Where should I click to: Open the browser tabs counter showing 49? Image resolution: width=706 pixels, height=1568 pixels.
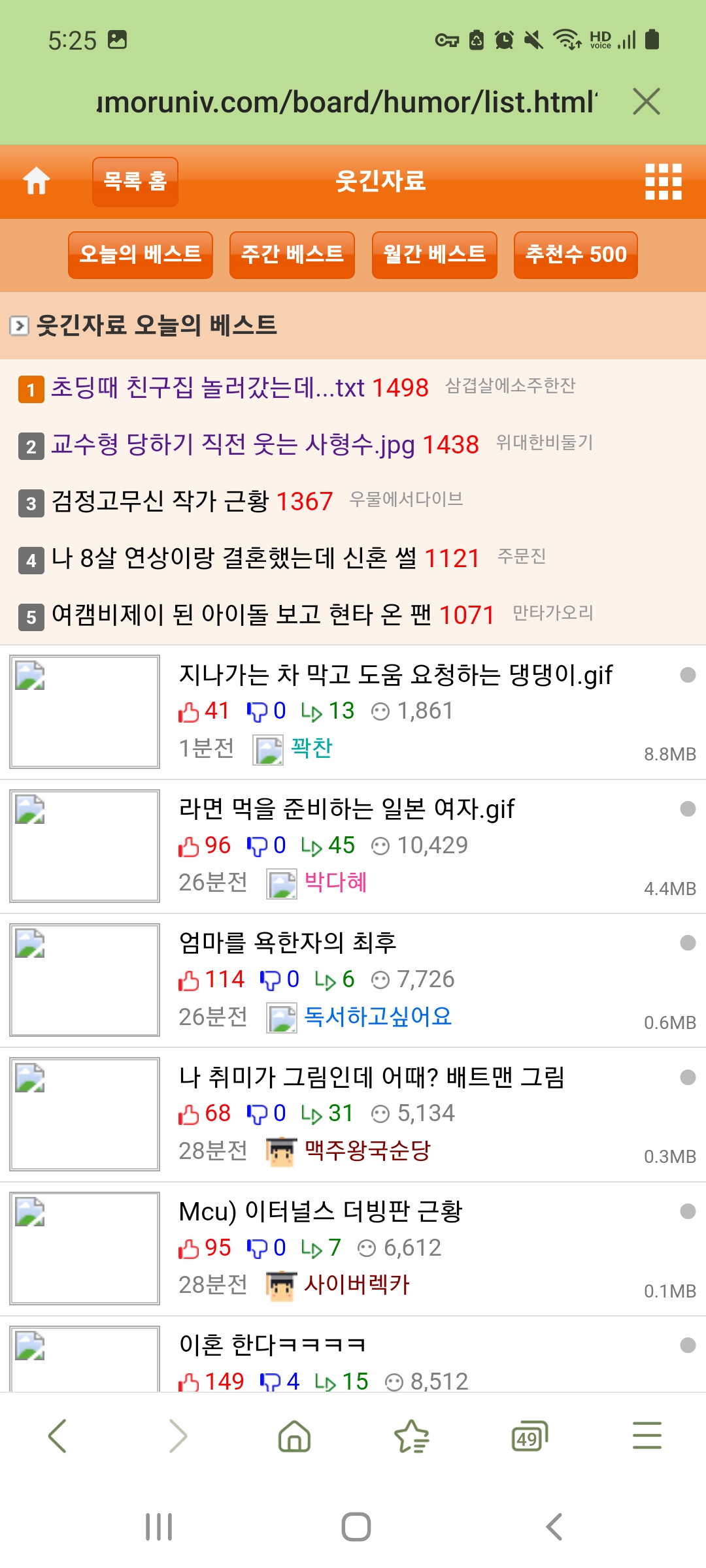tap(529, 1436)
